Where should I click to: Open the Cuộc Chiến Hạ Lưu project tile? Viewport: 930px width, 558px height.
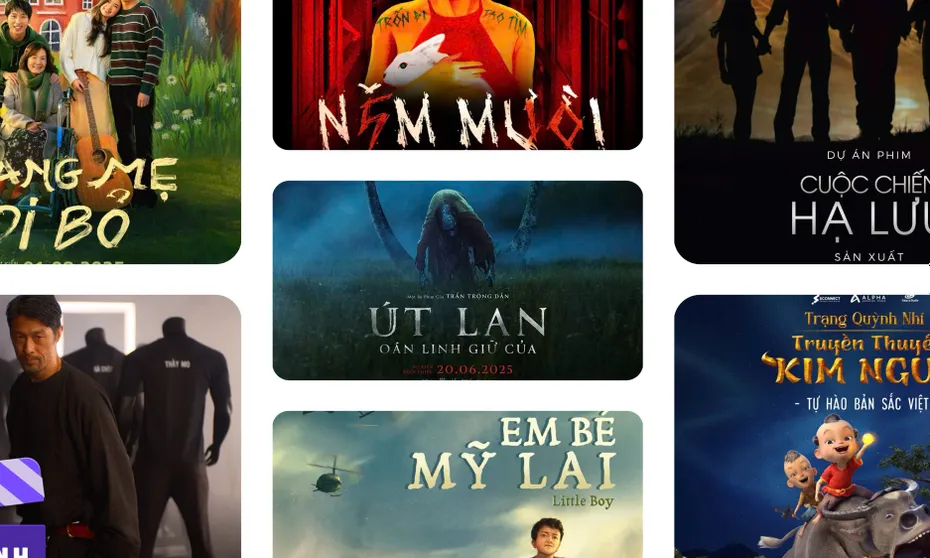coord(802,130)
